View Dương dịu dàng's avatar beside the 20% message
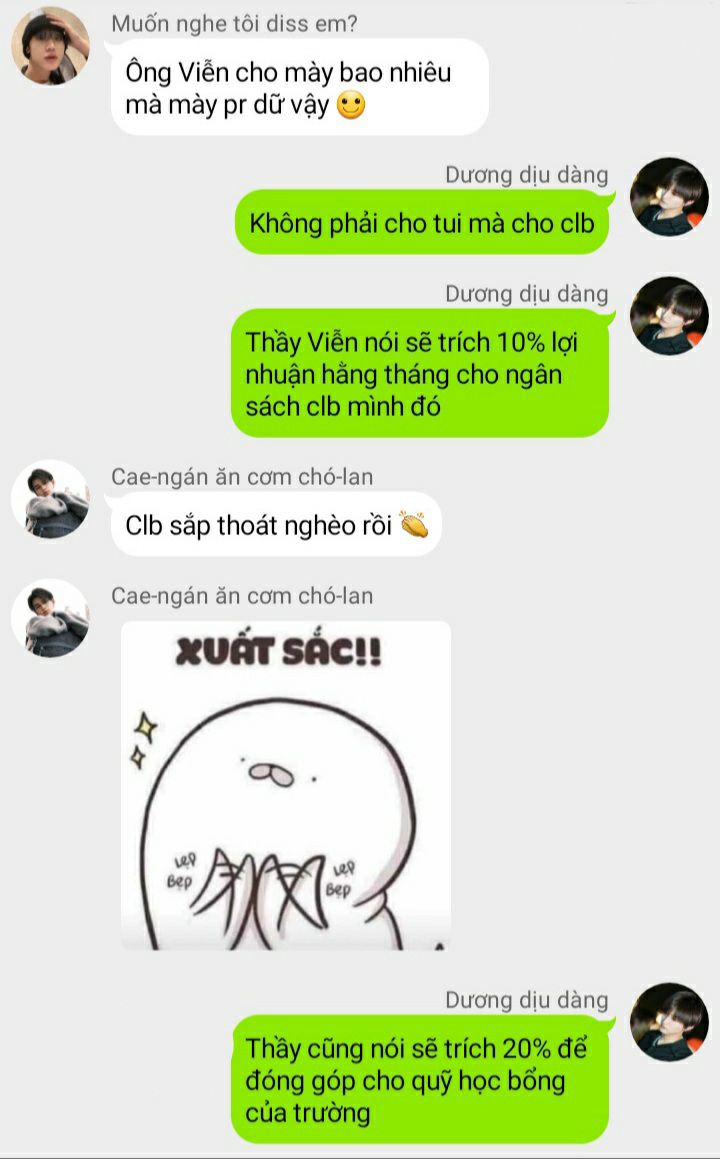Image resolution: width=720 pixels, height=1159 pixels. click(669, 1021)
